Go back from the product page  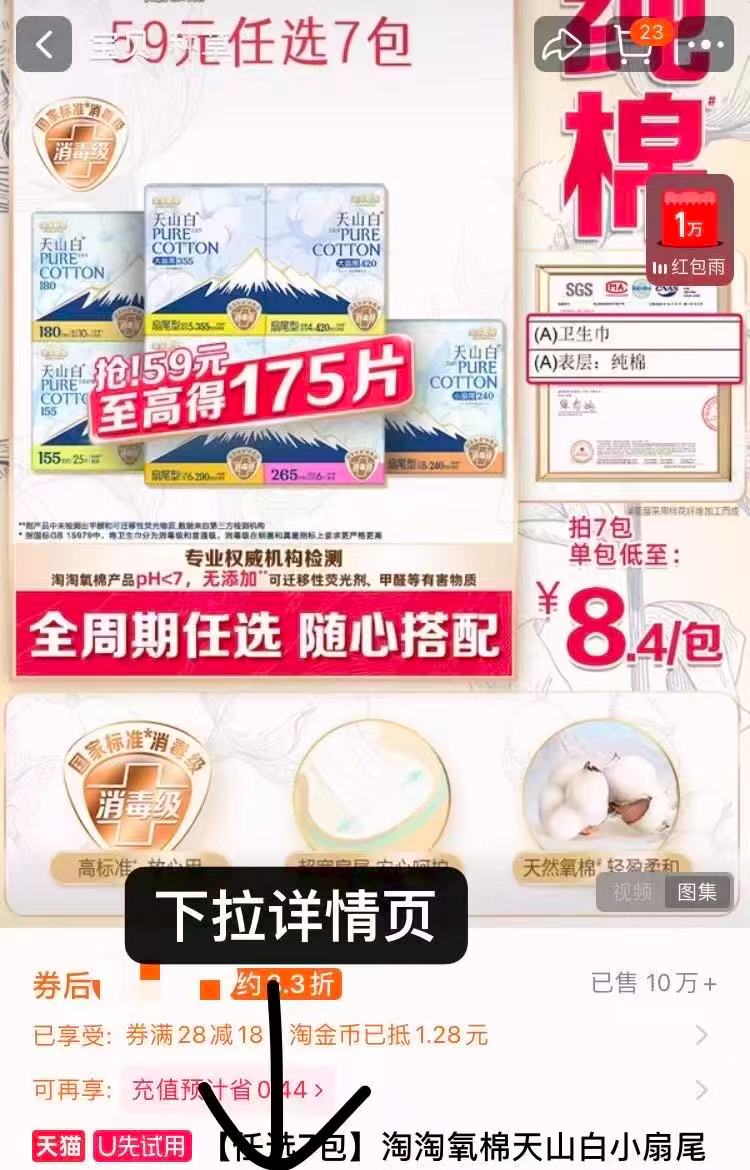coord(44,44)
